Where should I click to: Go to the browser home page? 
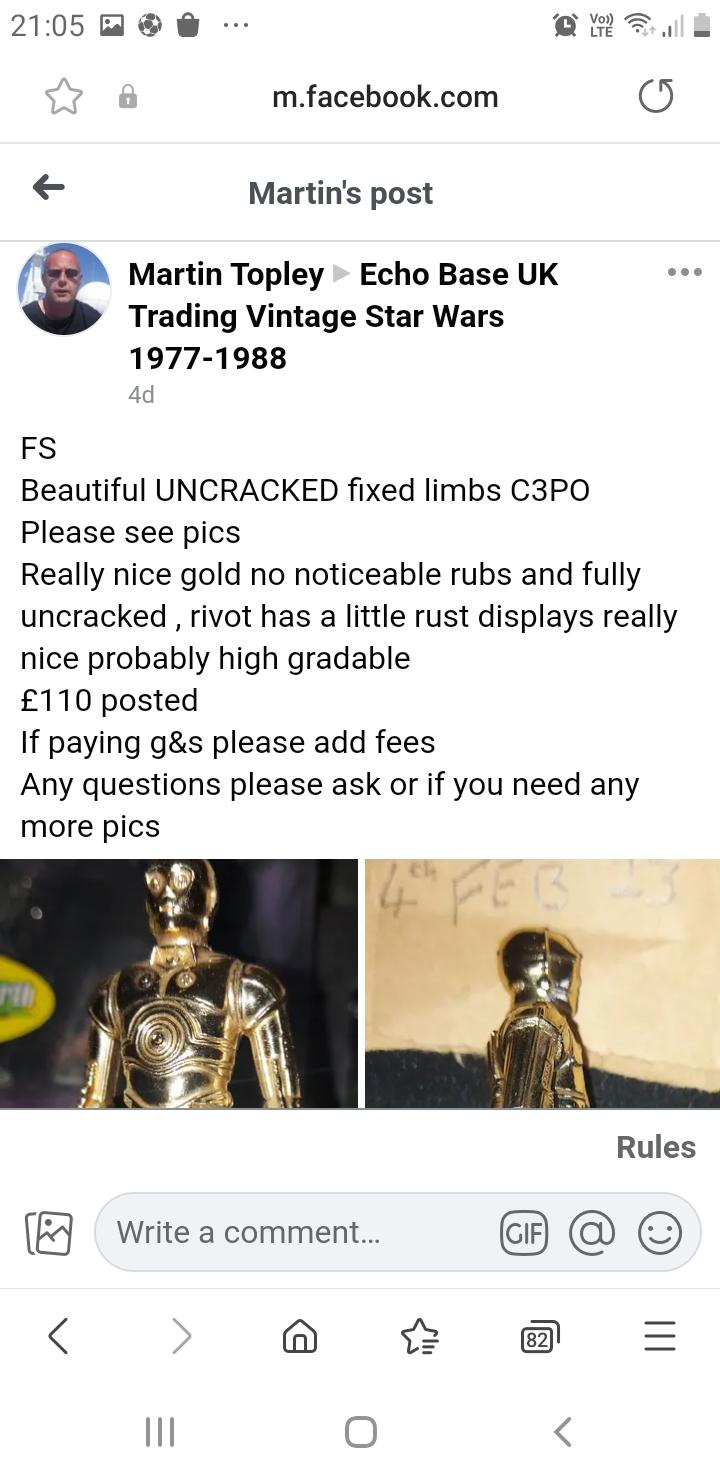300,1336
